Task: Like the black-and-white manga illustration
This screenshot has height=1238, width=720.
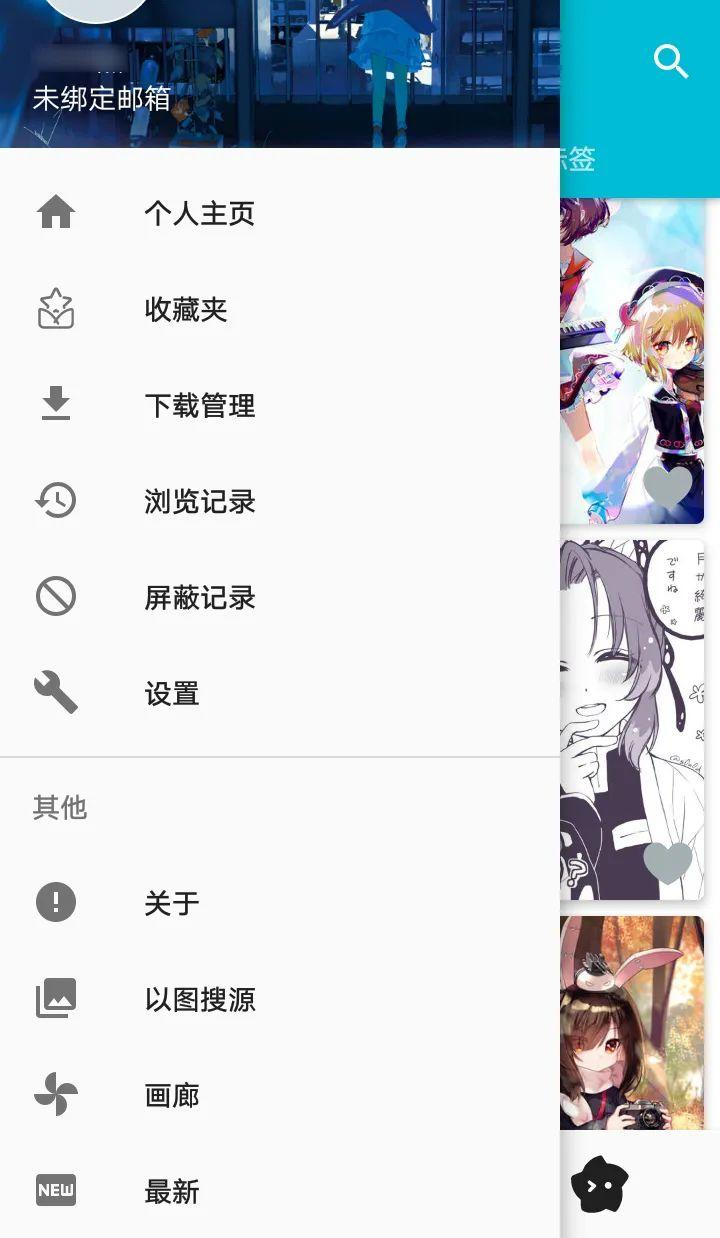Action: 667,861
